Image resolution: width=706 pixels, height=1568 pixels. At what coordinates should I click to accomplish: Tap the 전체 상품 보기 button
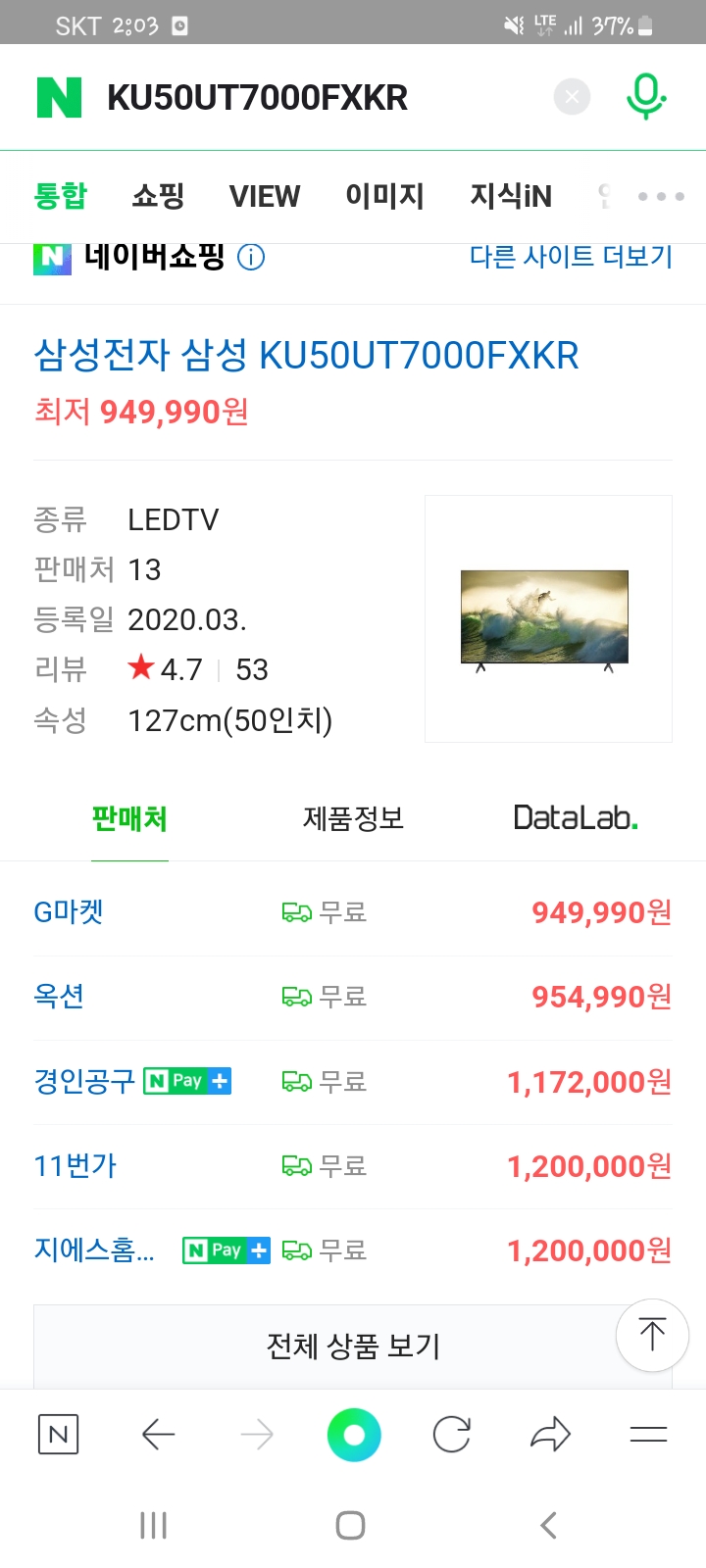tap(353, 1347)
